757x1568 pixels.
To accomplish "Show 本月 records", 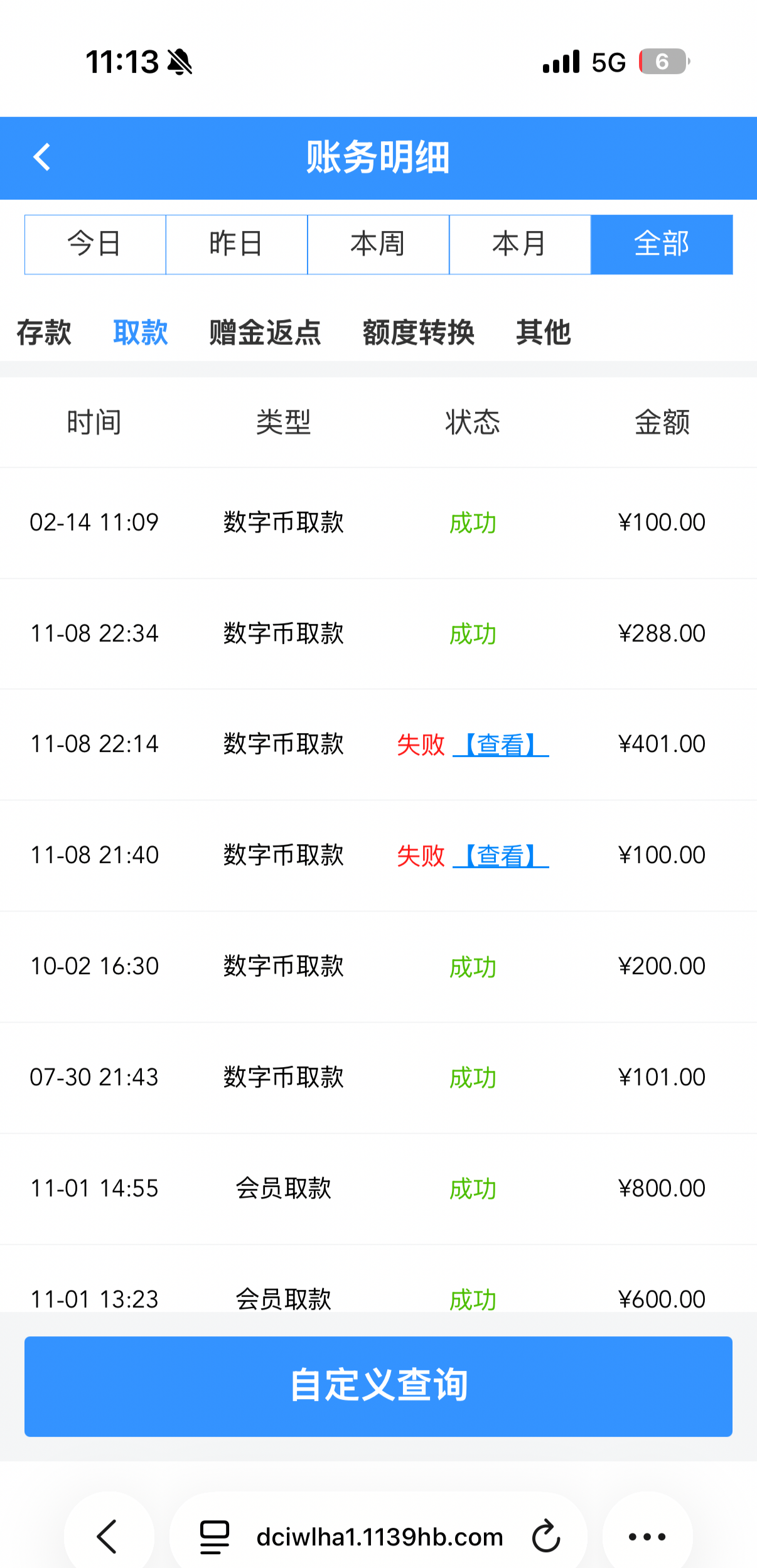I will pos(520,244).
